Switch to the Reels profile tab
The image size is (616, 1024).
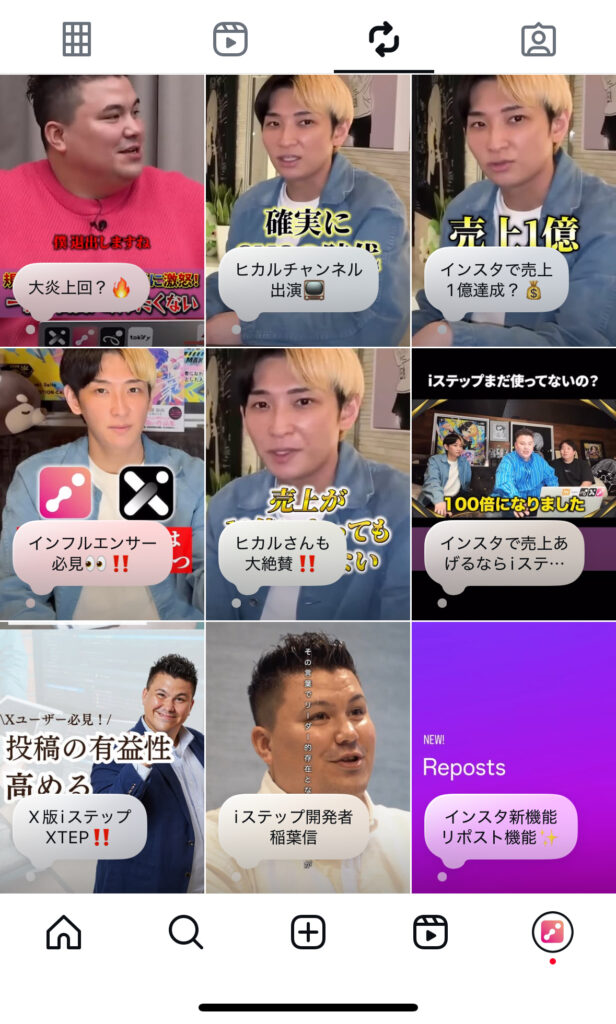point(230,39)
